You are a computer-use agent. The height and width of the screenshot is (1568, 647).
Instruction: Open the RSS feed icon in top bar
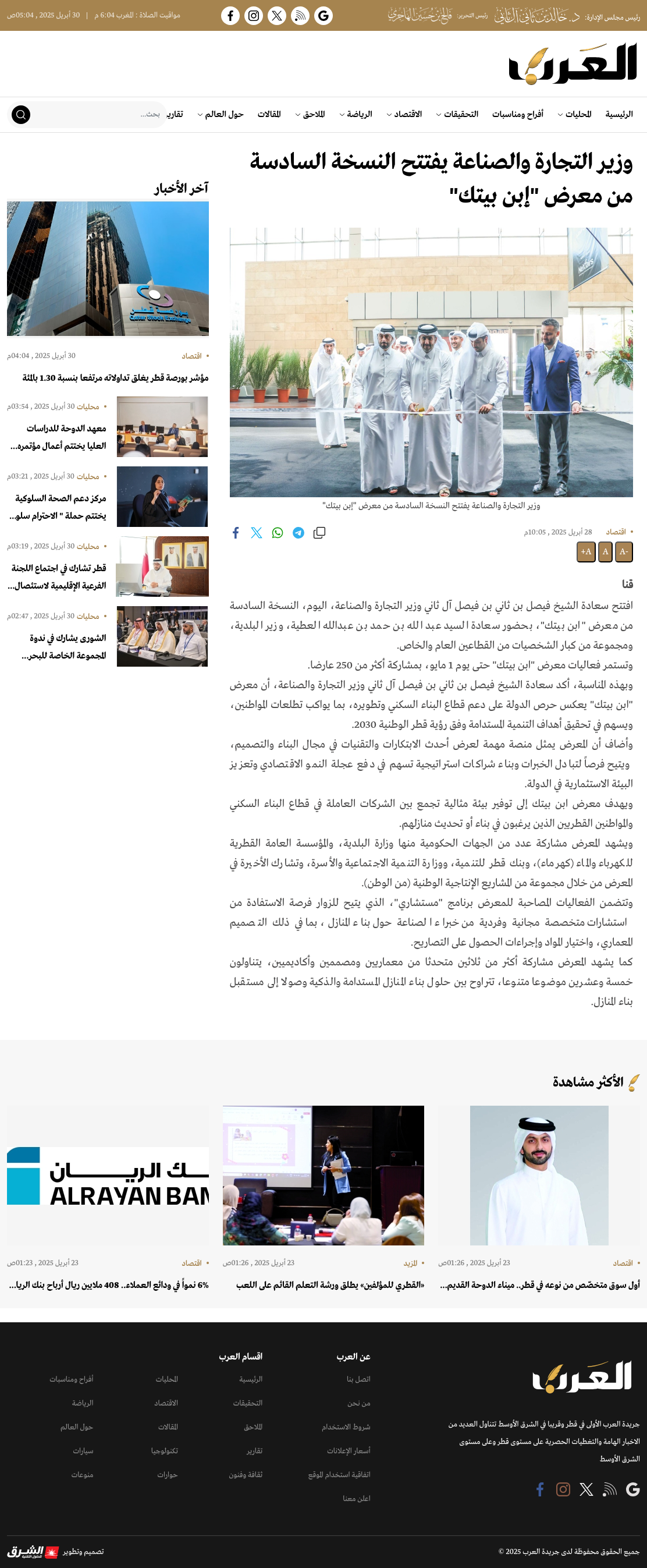tap(300, 16)
